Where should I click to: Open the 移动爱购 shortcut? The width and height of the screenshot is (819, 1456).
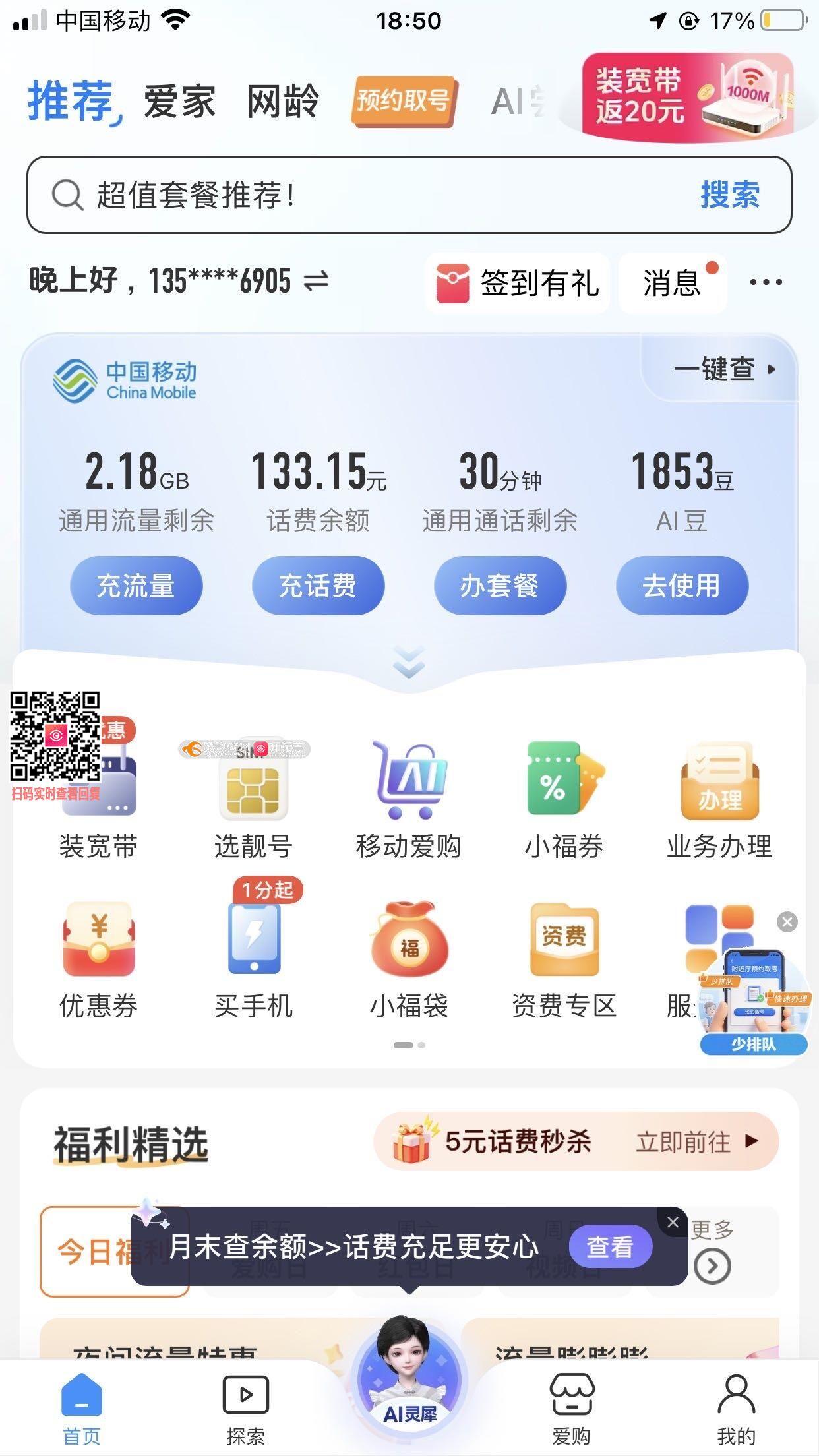point(409,799)
